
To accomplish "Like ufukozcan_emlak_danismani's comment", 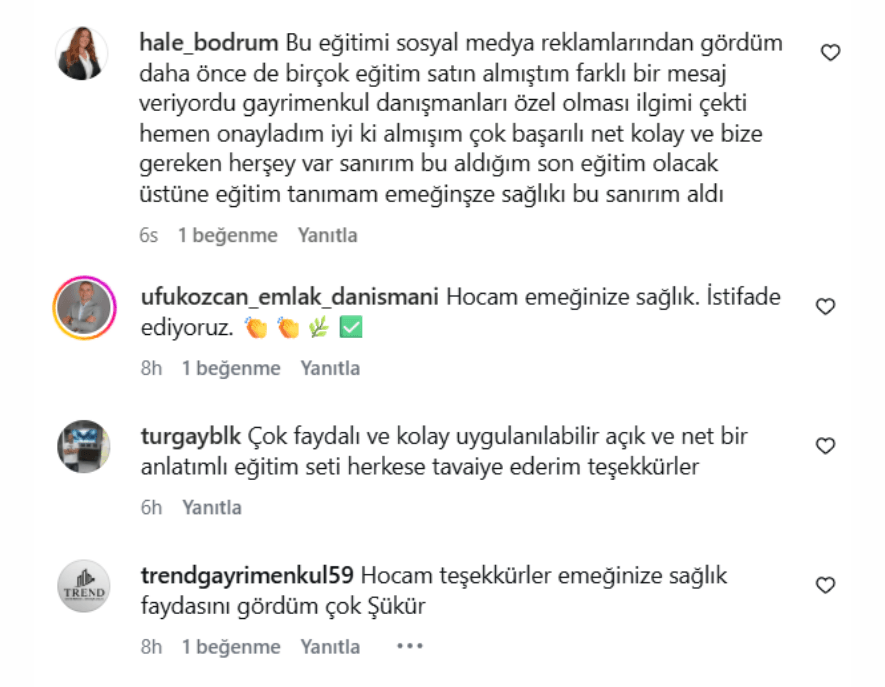I will click(x=825, y=307).
